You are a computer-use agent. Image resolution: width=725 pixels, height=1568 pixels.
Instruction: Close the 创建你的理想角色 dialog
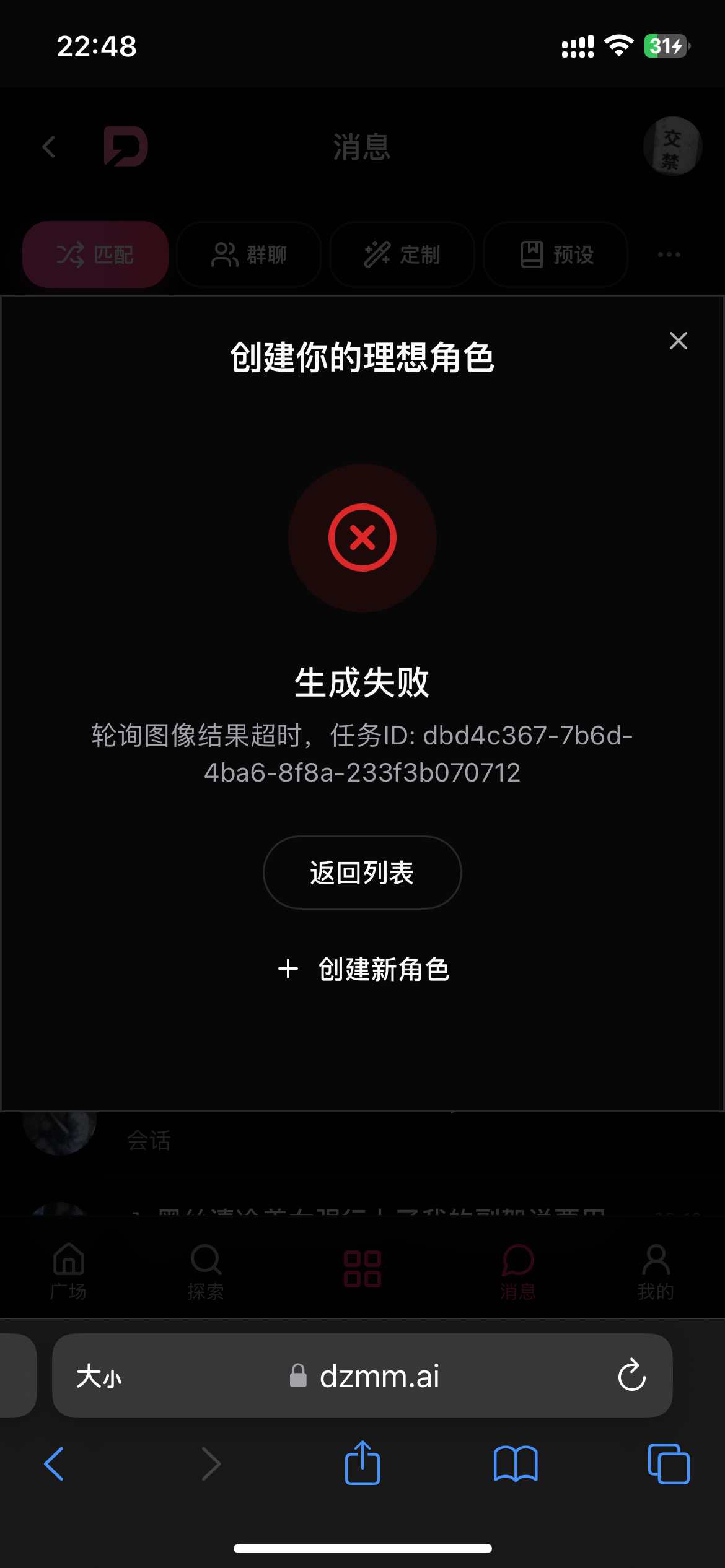[679, 341]
